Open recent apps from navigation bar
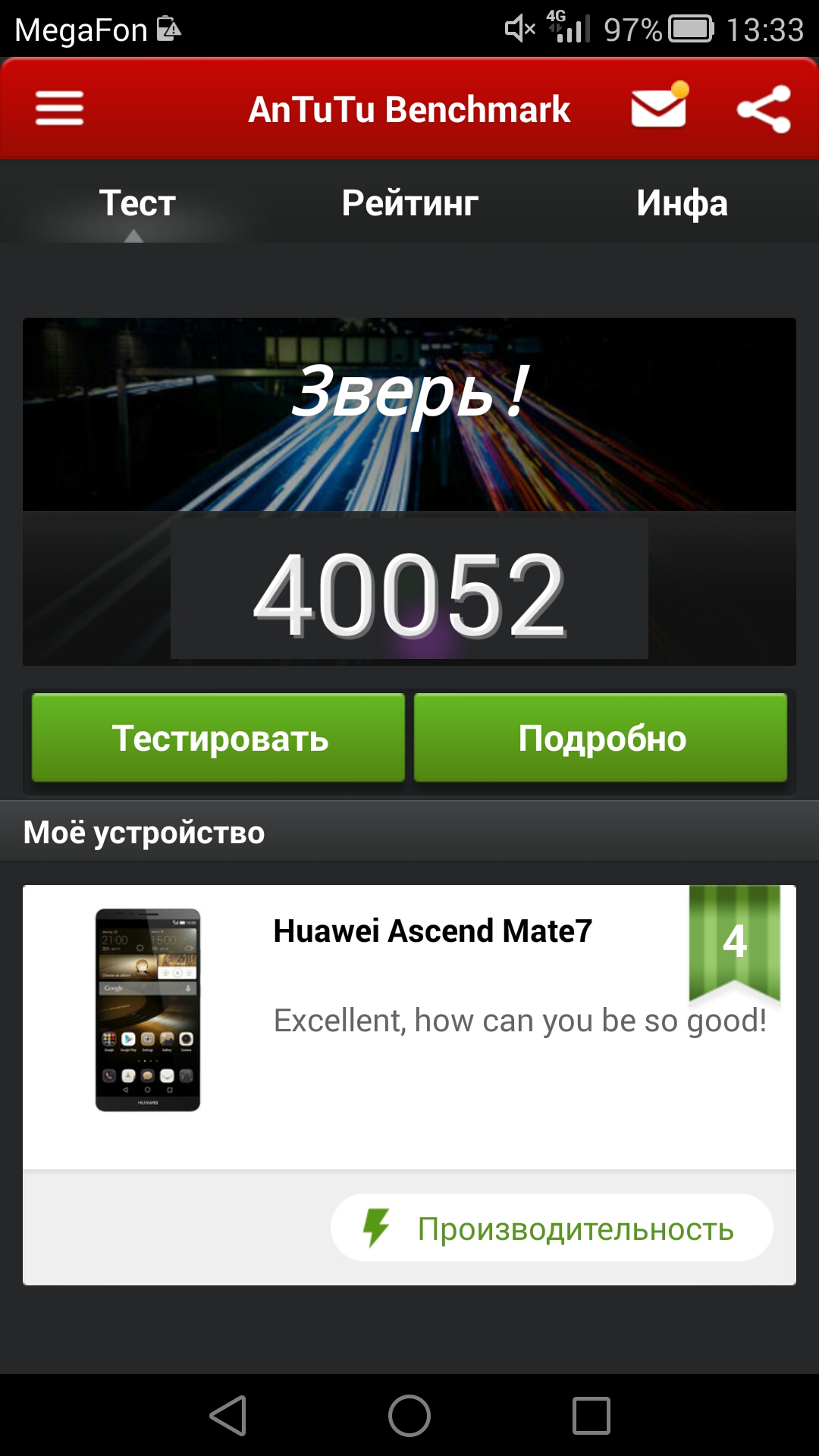Viewport: 819px width, 1456px height. coord(591,1416)
